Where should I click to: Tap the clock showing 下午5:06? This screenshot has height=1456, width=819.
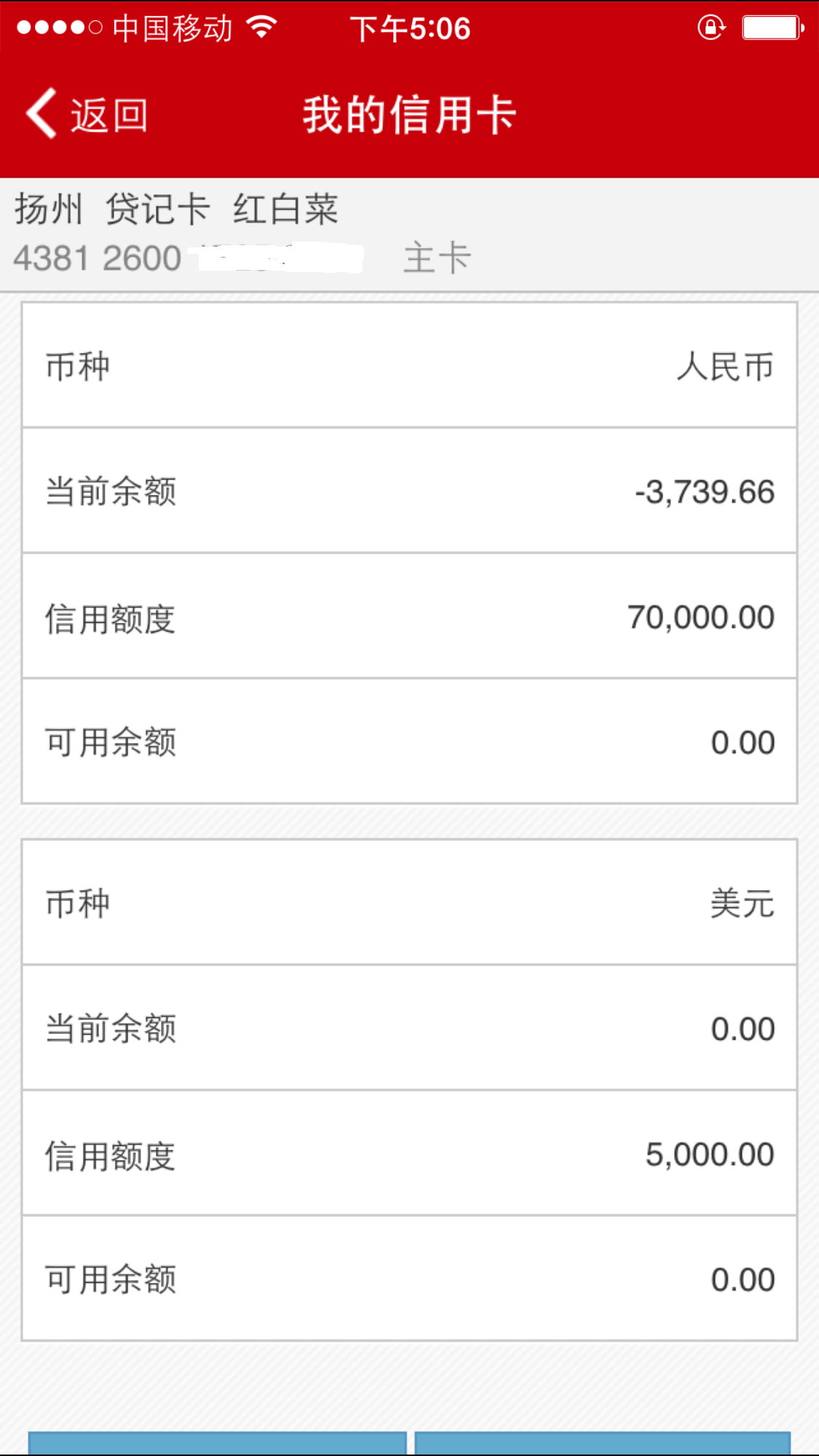[x=408, y=28]
